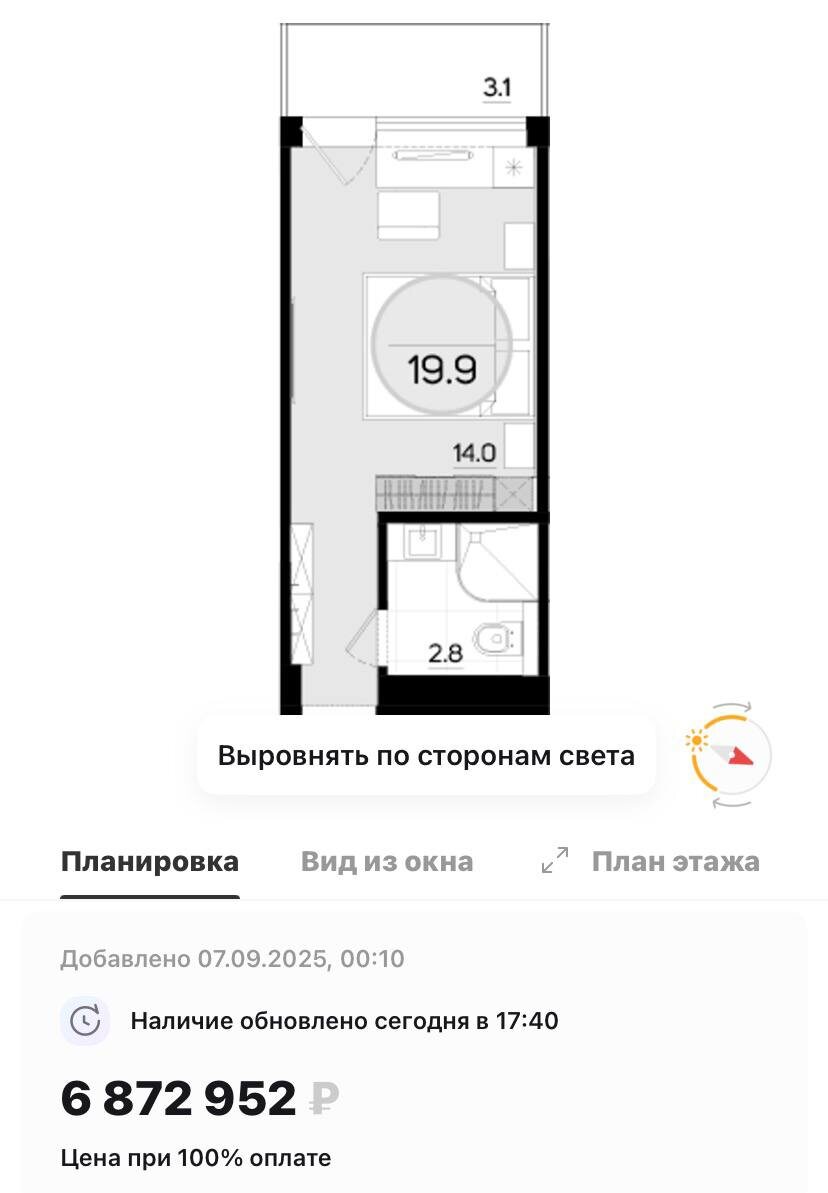Open the План этажа tab
Image resolution: width=828 pixels, height=1193 pixels.
point(675,861)
